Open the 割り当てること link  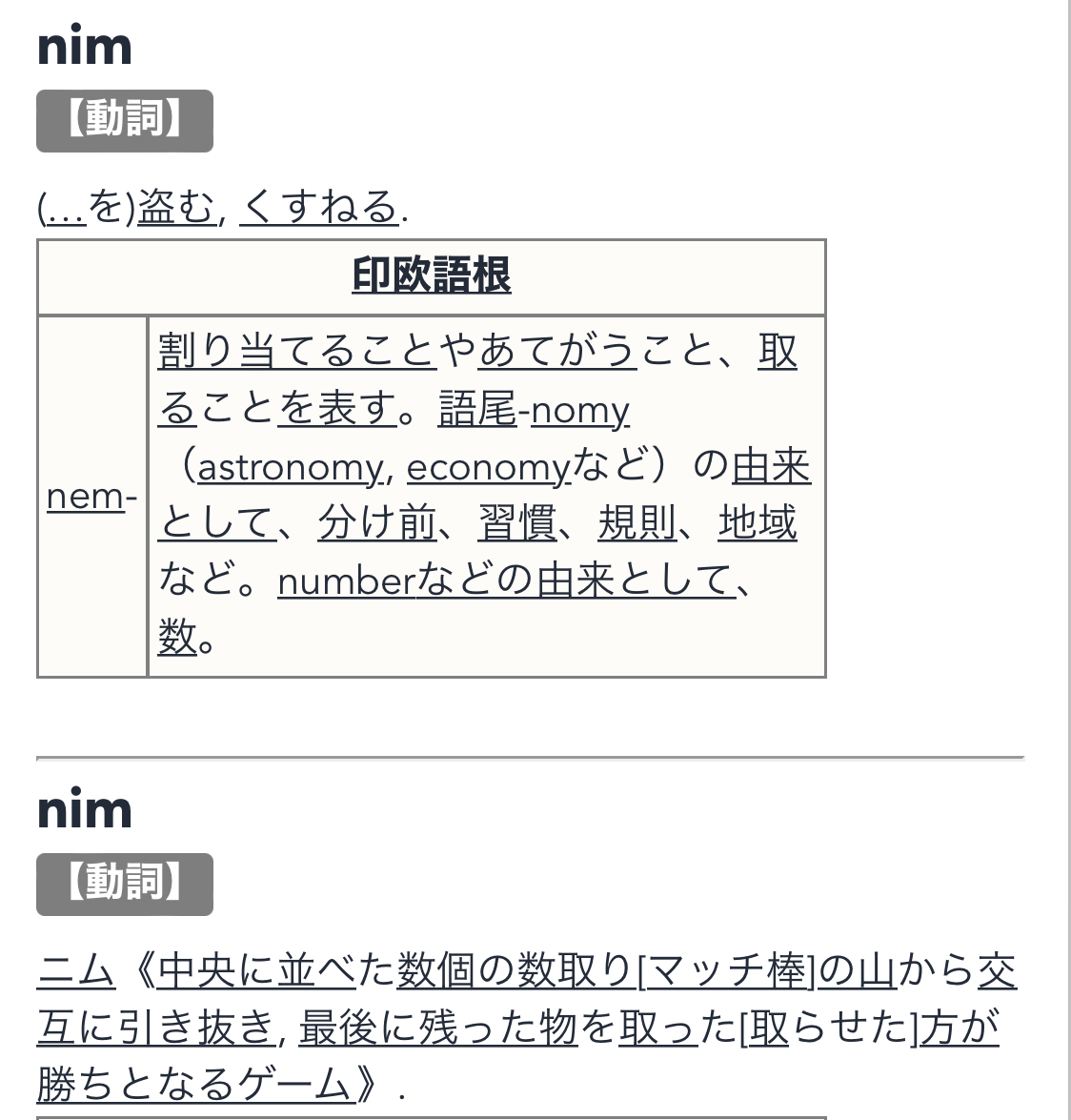pyautogui.click(x=296, y=352)
